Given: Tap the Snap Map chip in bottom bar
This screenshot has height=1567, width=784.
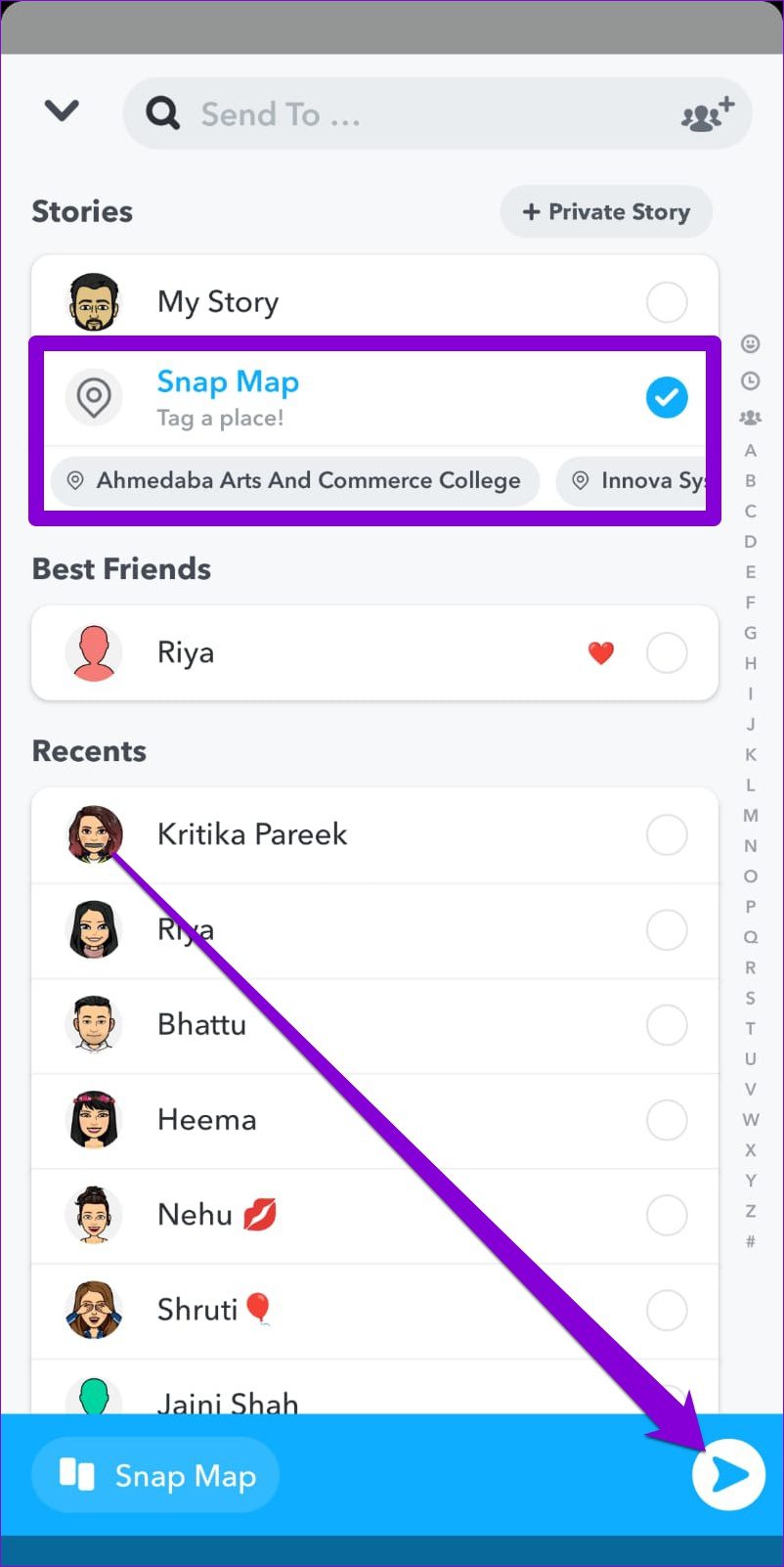Looking at the screenshot, I should click(x=156, y=1475).
